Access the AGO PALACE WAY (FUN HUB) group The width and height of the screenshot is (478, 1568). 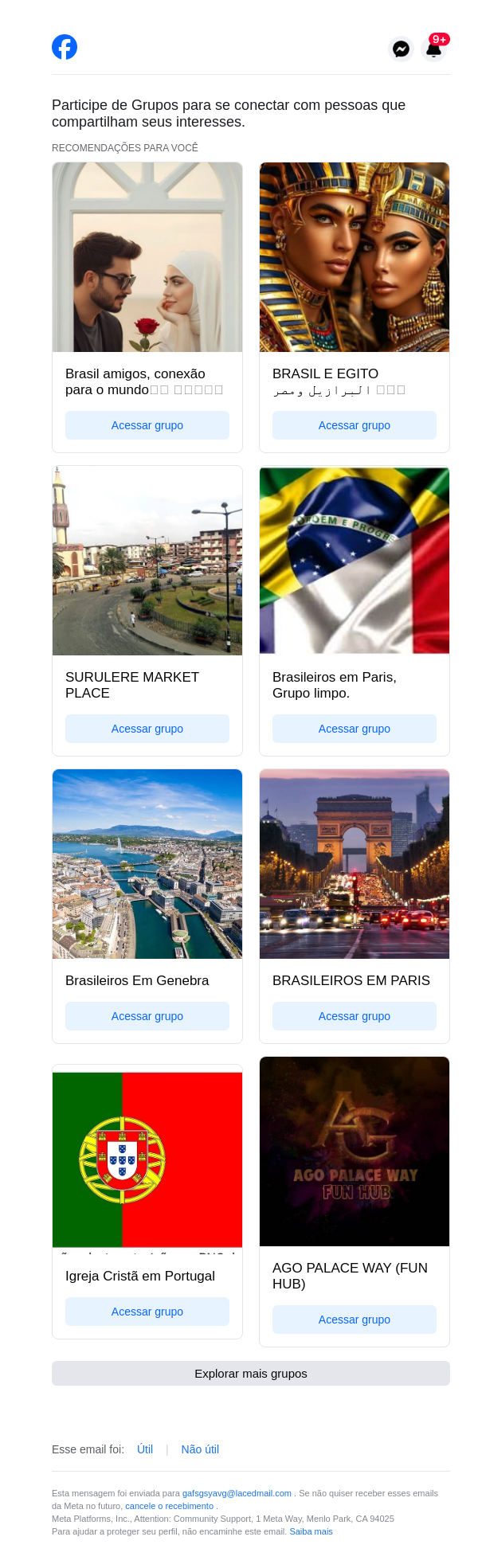click(x=355, y=1320)
